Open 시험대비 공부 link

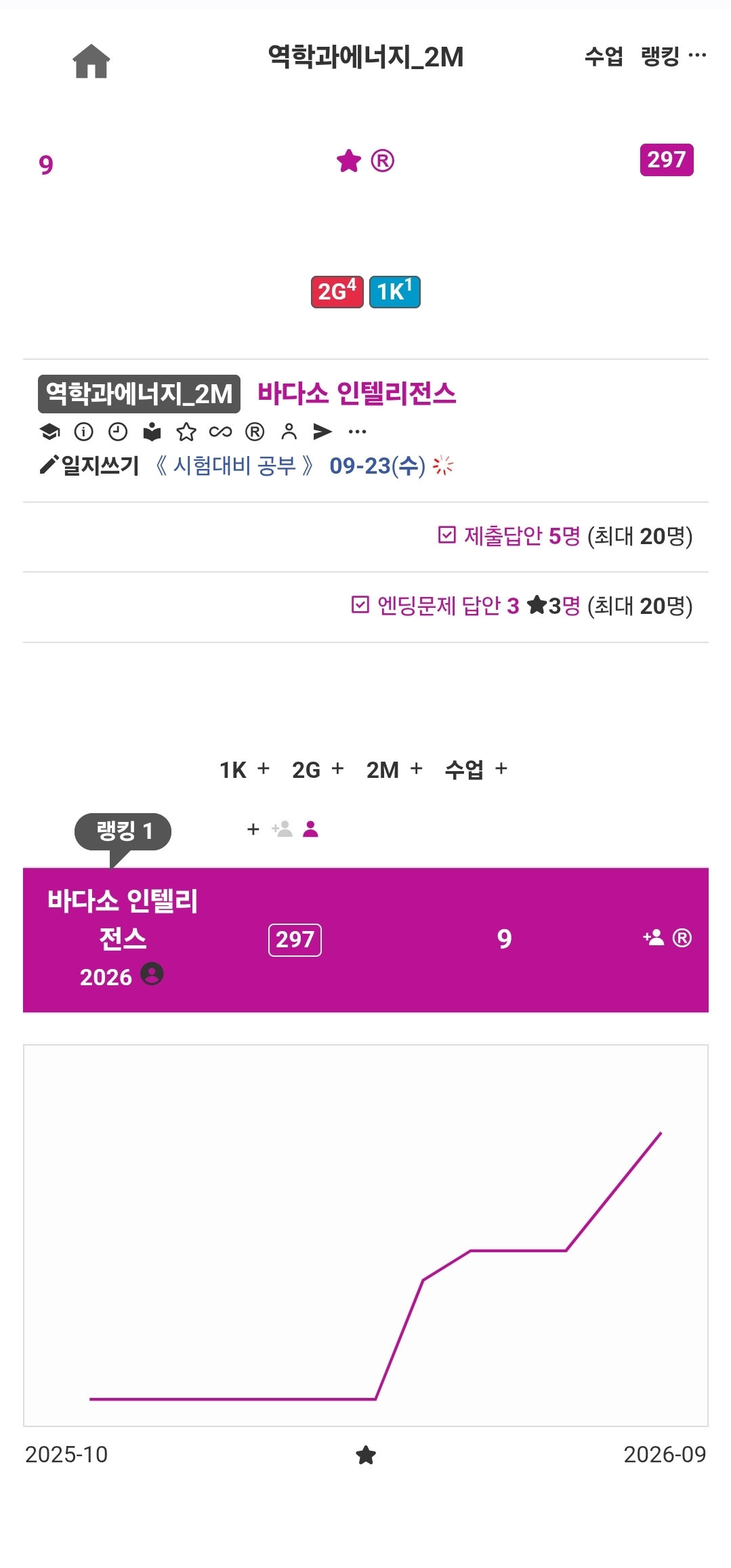234,466
